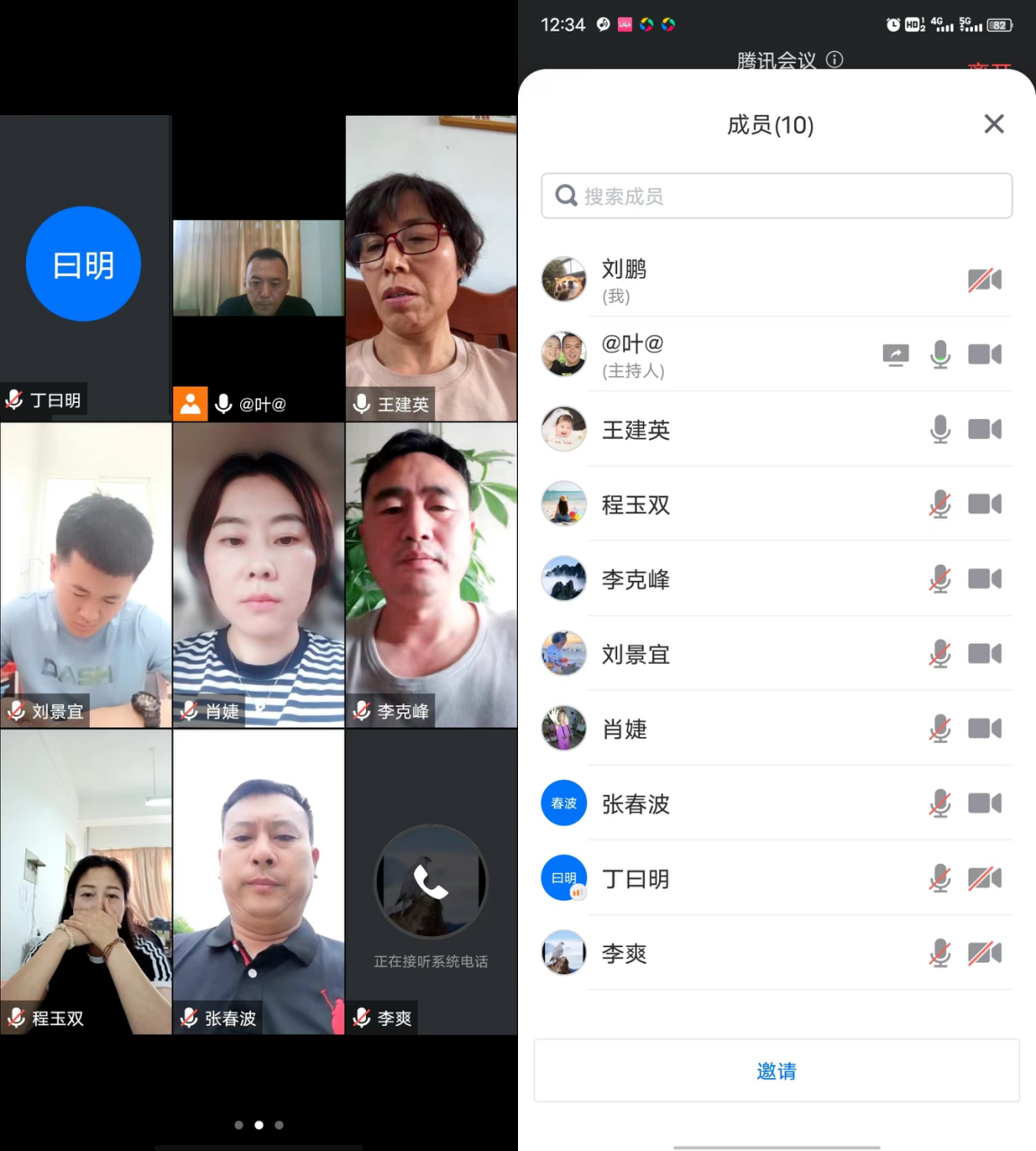Open 刘鹏's member row

[719, 280]
